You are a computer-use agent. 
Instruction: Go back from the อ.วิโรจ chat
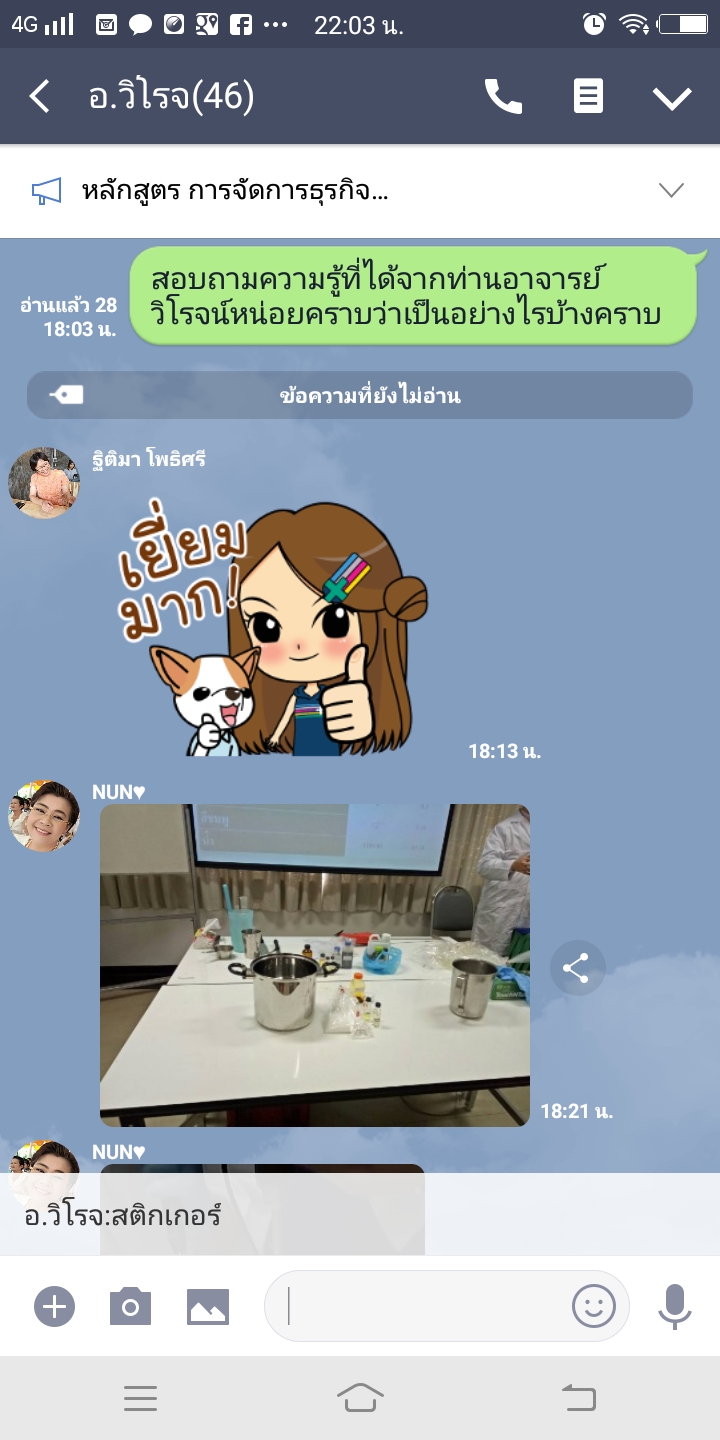tap(40, 97)
